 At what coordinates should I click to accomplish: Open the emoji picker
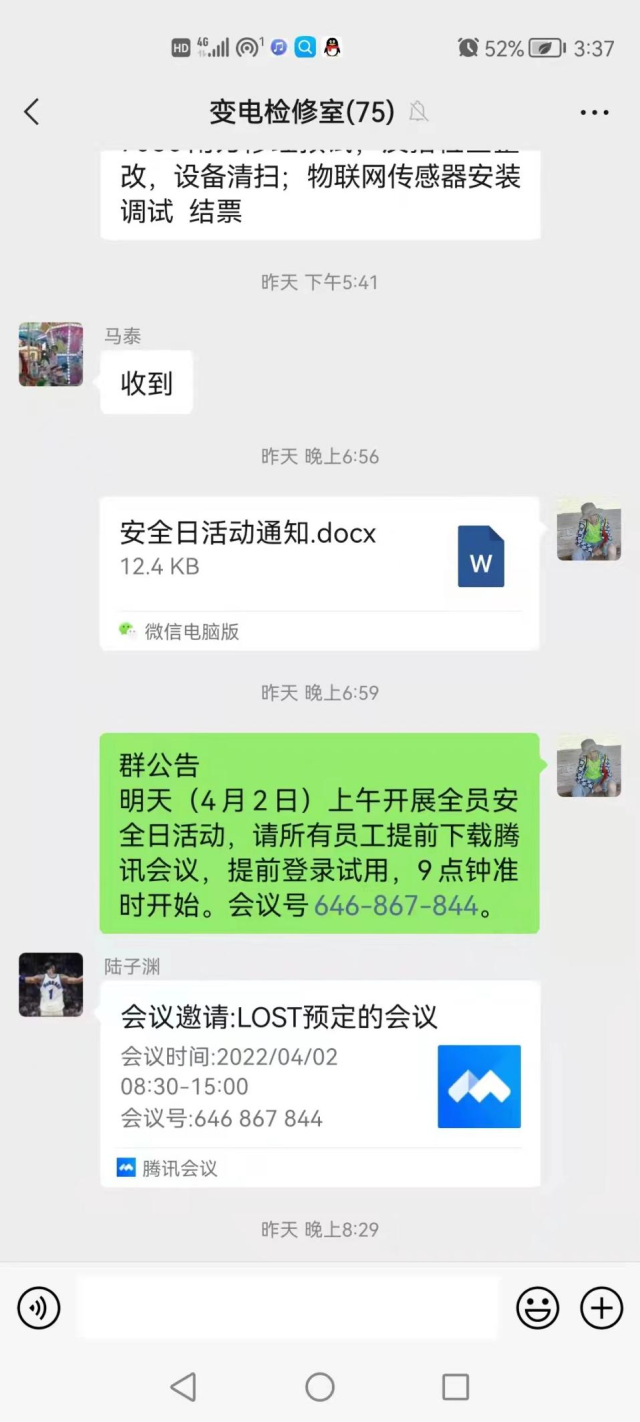coord(537,1308)
